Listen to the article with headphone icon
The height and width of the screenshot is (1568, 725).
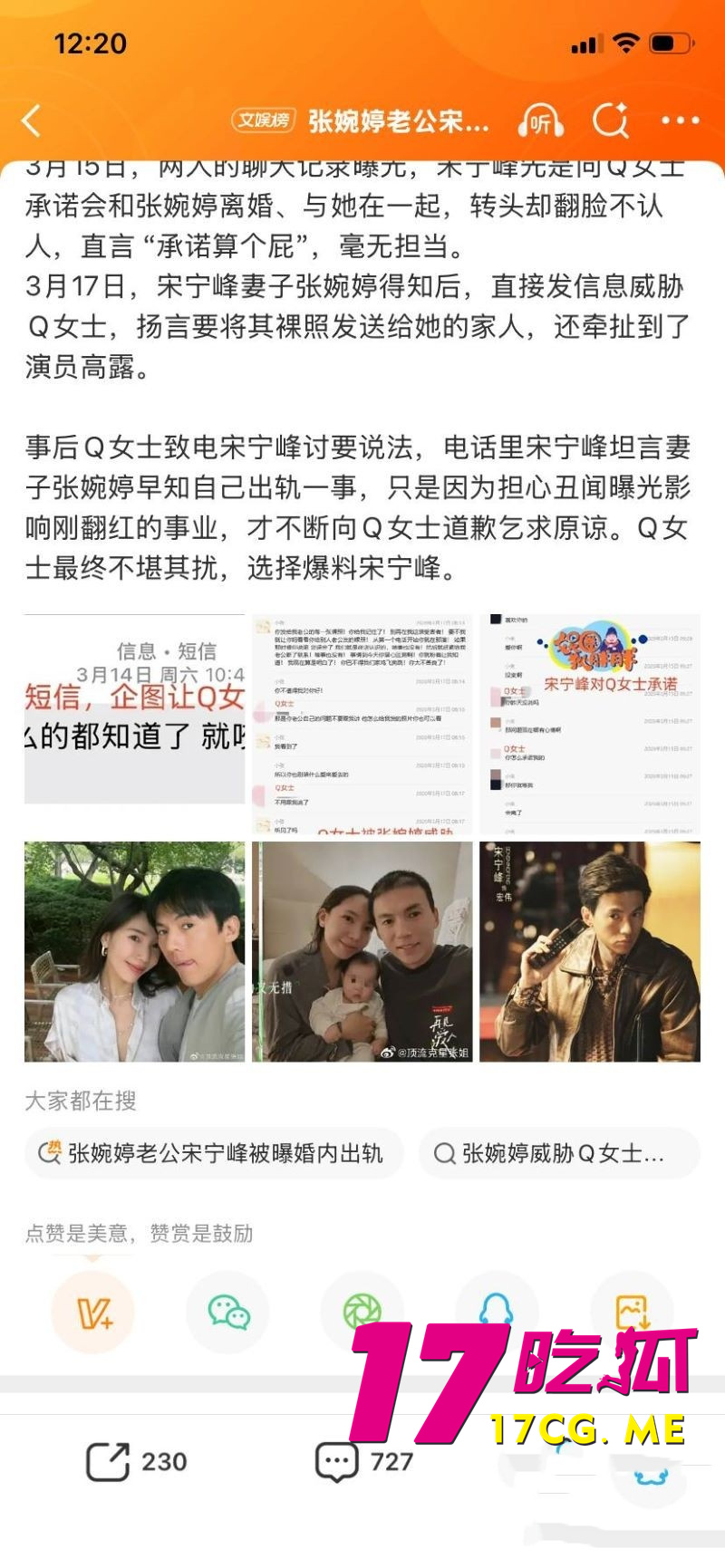pyautogui.click(x=540, y=120)
